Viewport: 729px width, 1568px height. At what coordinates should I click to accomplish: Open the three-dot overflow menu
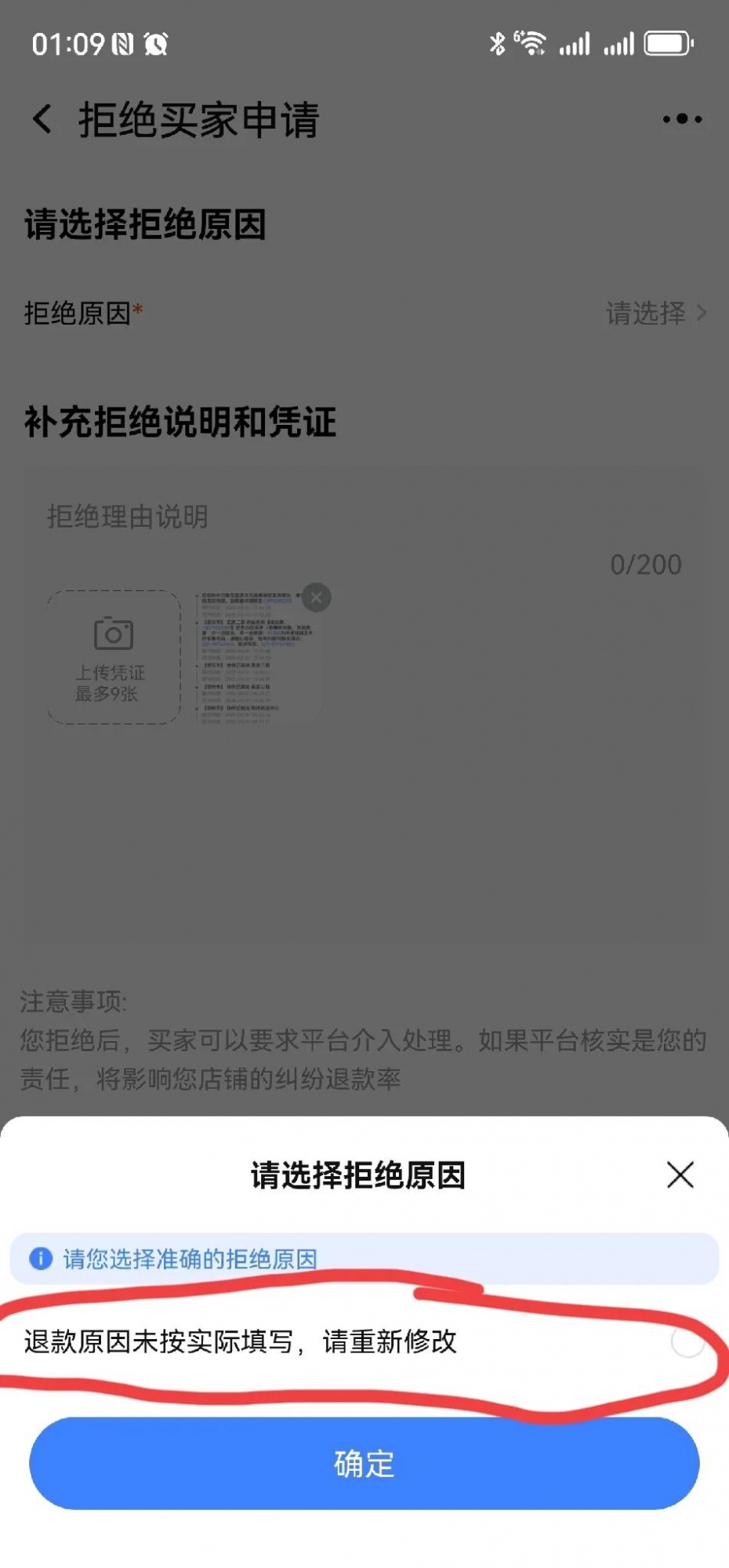click(x=681, y=119)
